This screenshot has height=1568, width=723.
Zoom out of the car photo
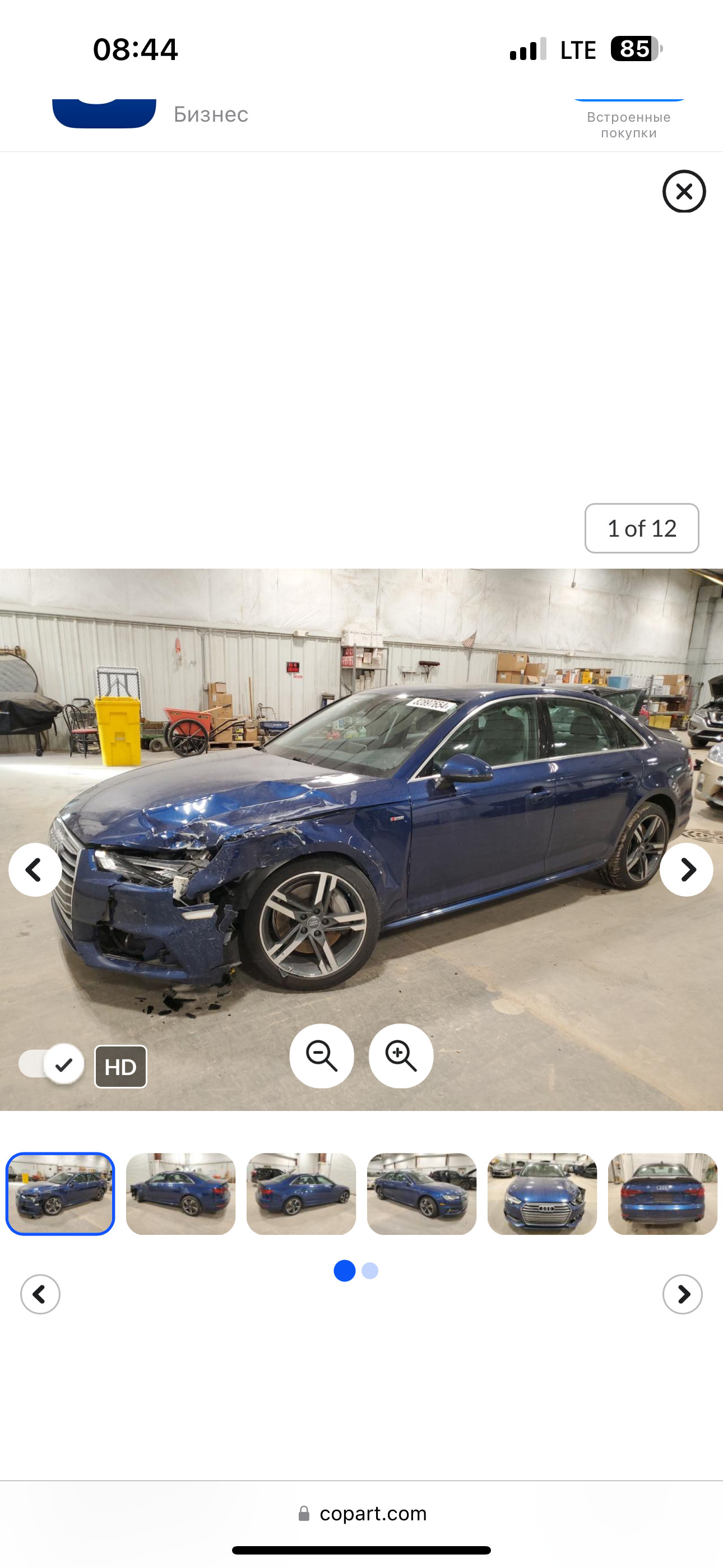(321, 1055)
